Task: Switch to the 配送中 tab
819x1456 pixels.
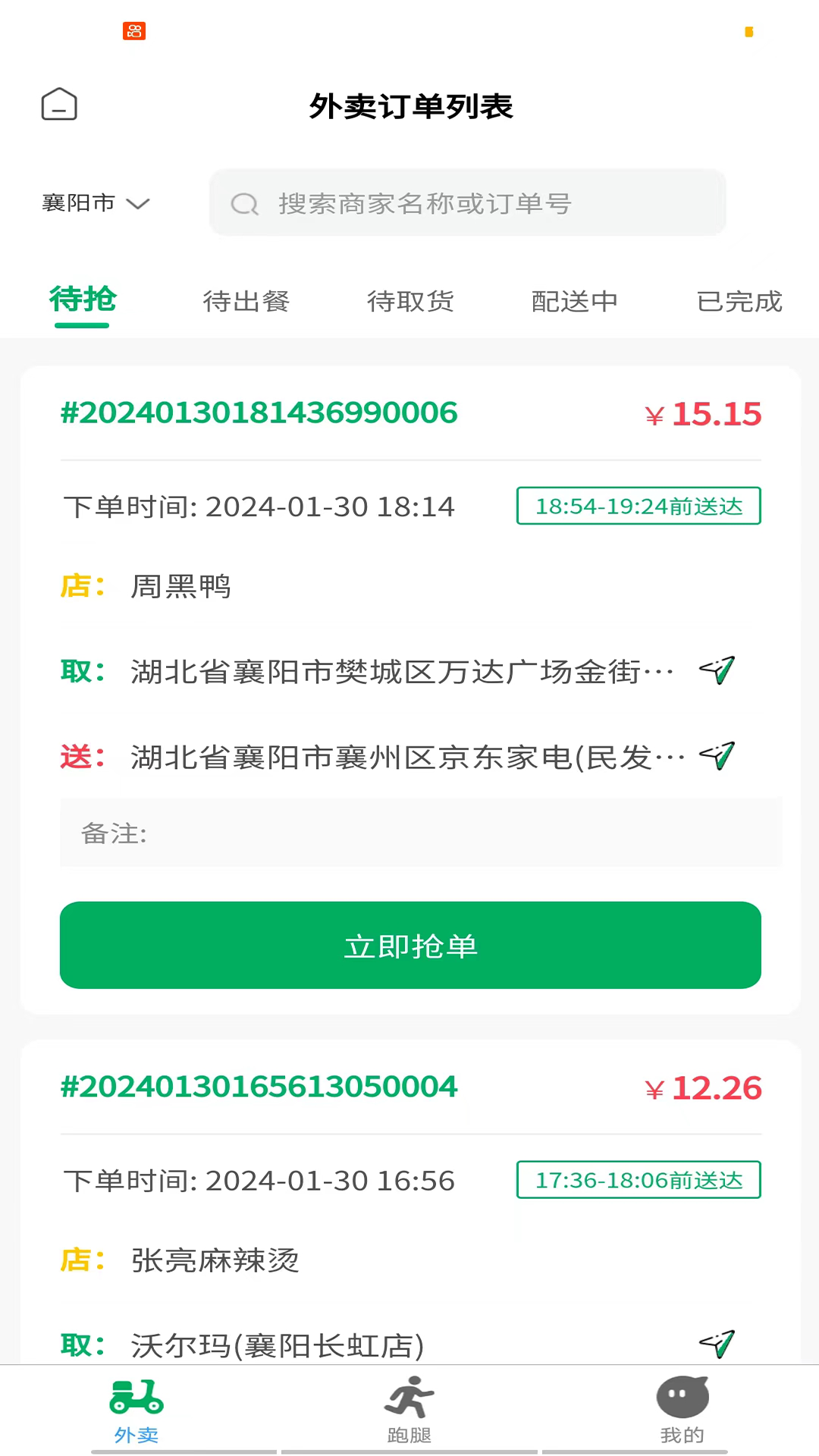Action: (x=575, y=301)
